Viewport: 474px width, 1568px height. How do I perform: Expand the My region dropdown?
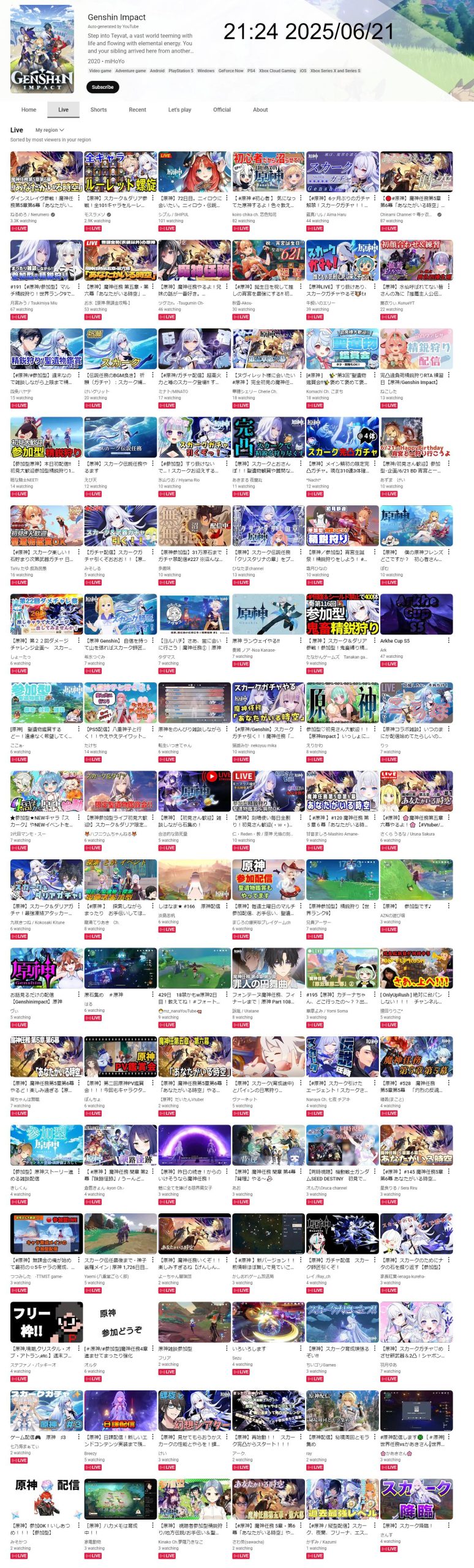[x=50, y=130]
